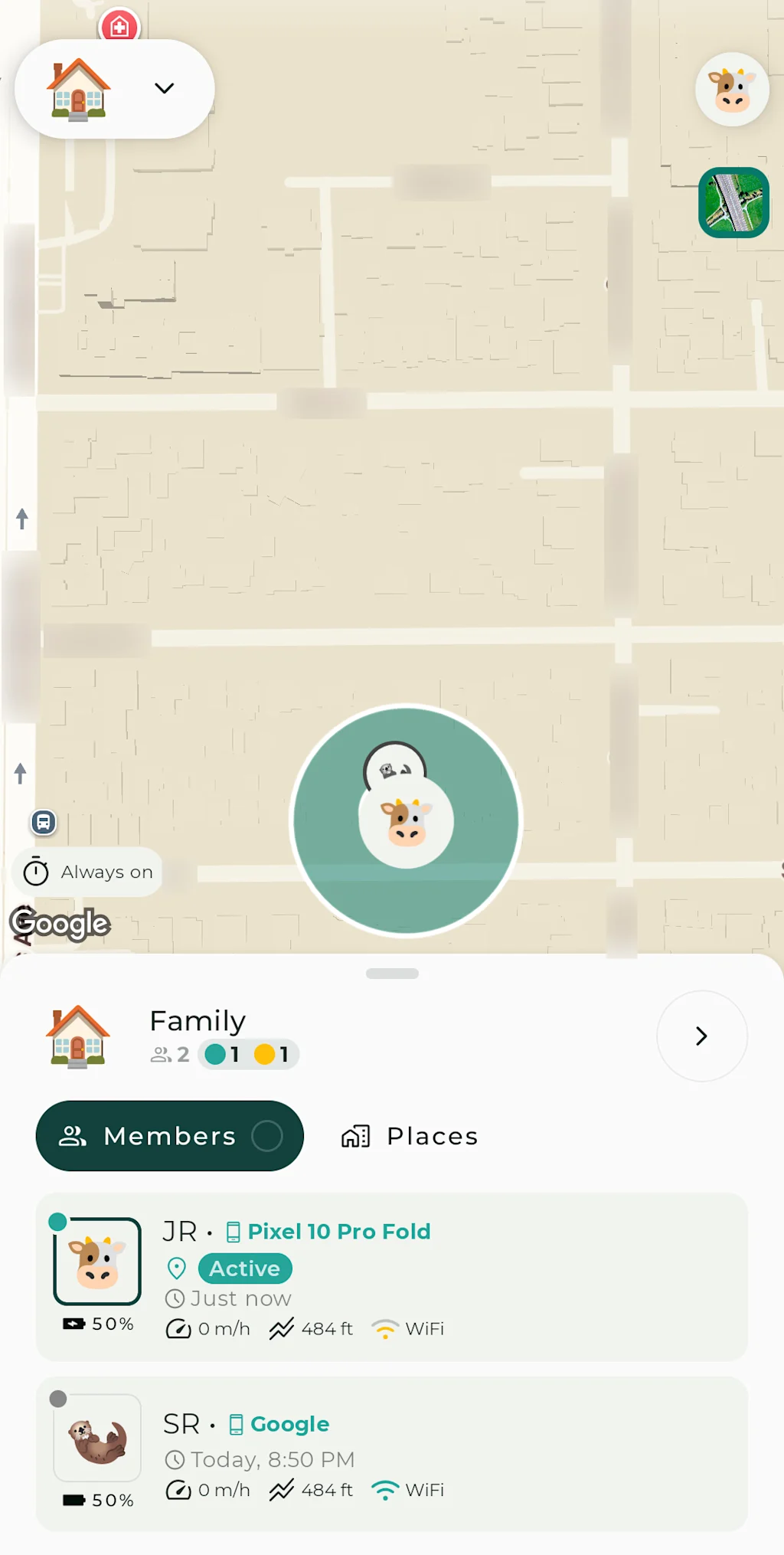Switch to the Places tab

(410, 1136)
